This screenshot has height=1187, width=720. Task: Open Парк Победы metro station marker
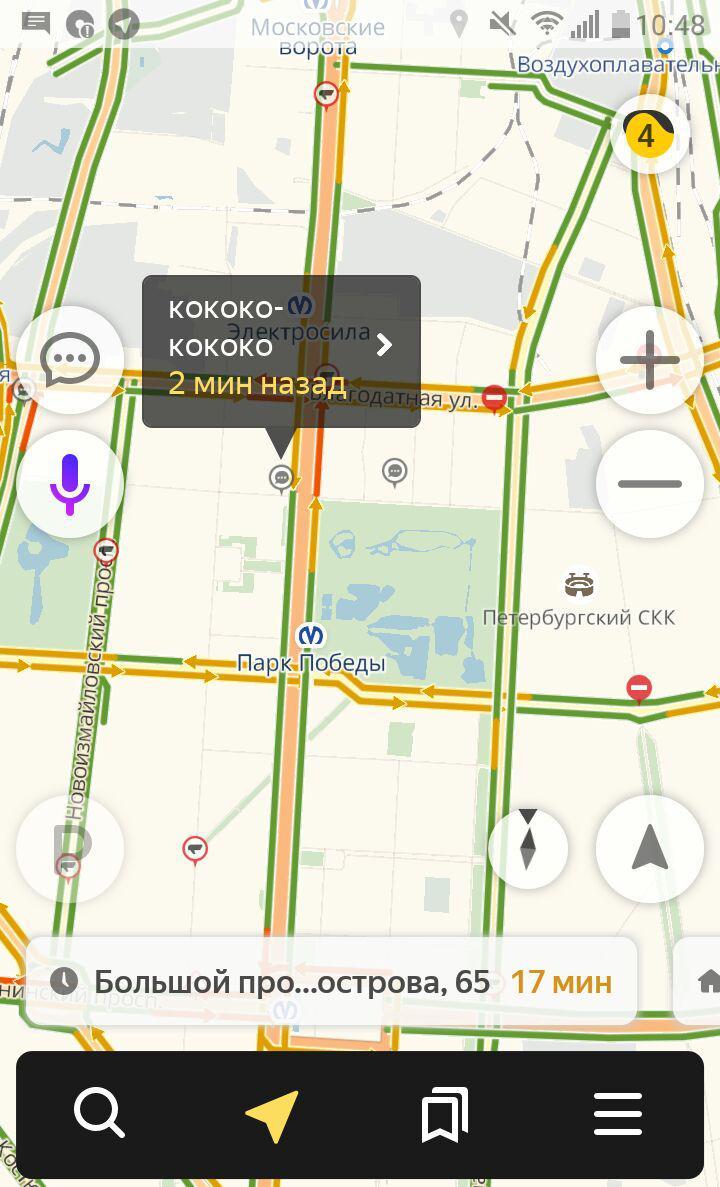point(310,635)
